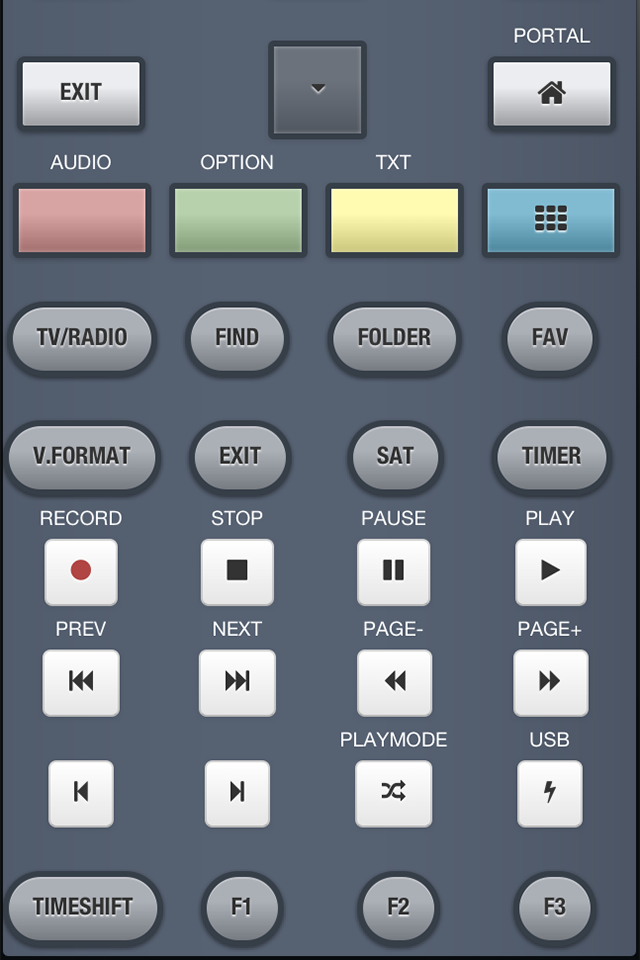Open the blue grid button
The height and width of the screenshot is (960, 640).
(x=550, y=220)
